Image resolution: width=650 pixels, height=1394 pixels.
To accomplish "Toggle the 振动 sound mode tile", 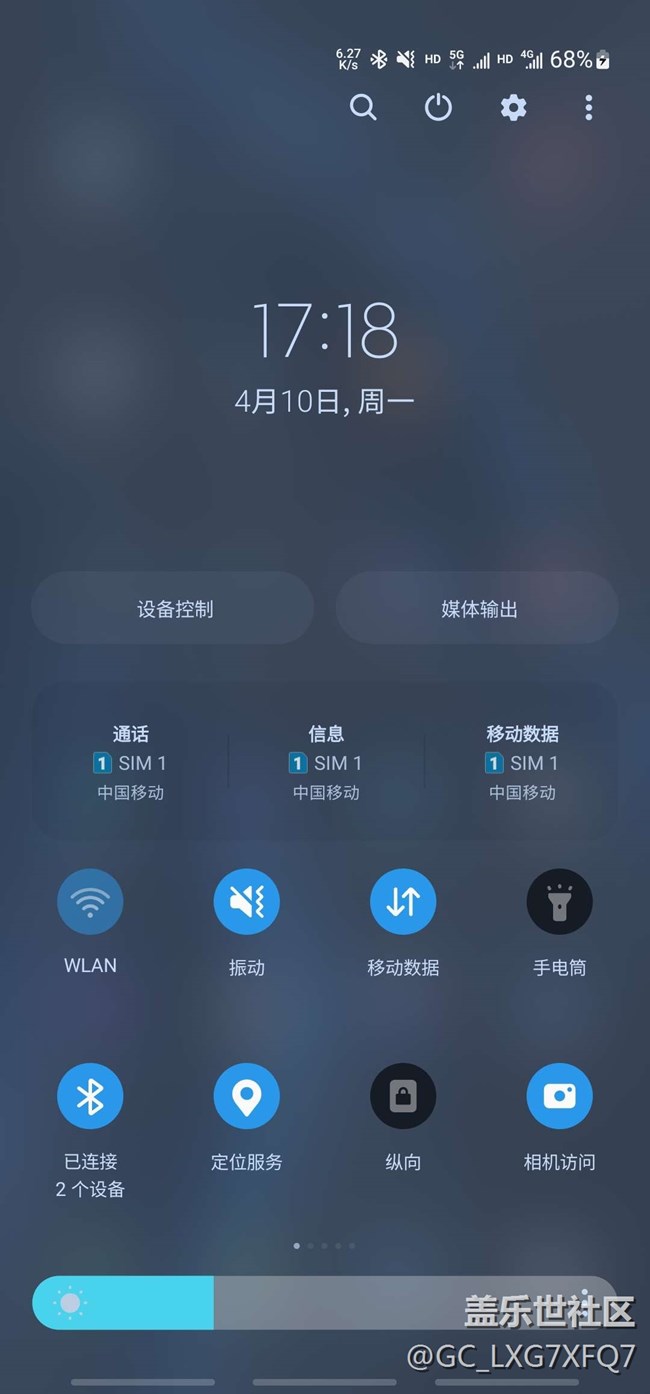I will pyautogui.click(x=246, y=902).
